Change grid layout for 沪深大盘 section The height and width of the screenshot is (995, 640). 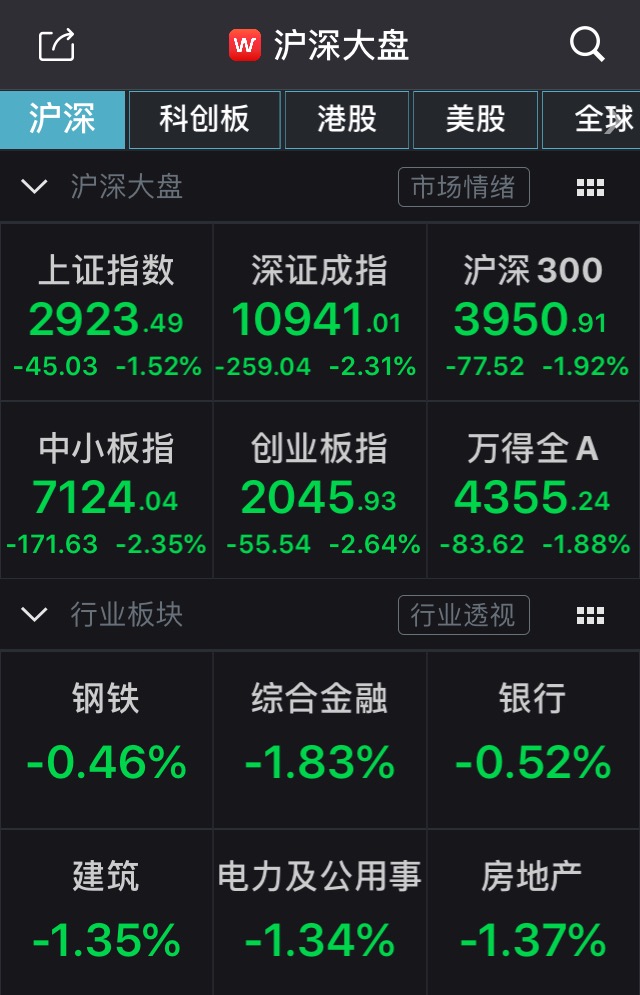point(590,187)
